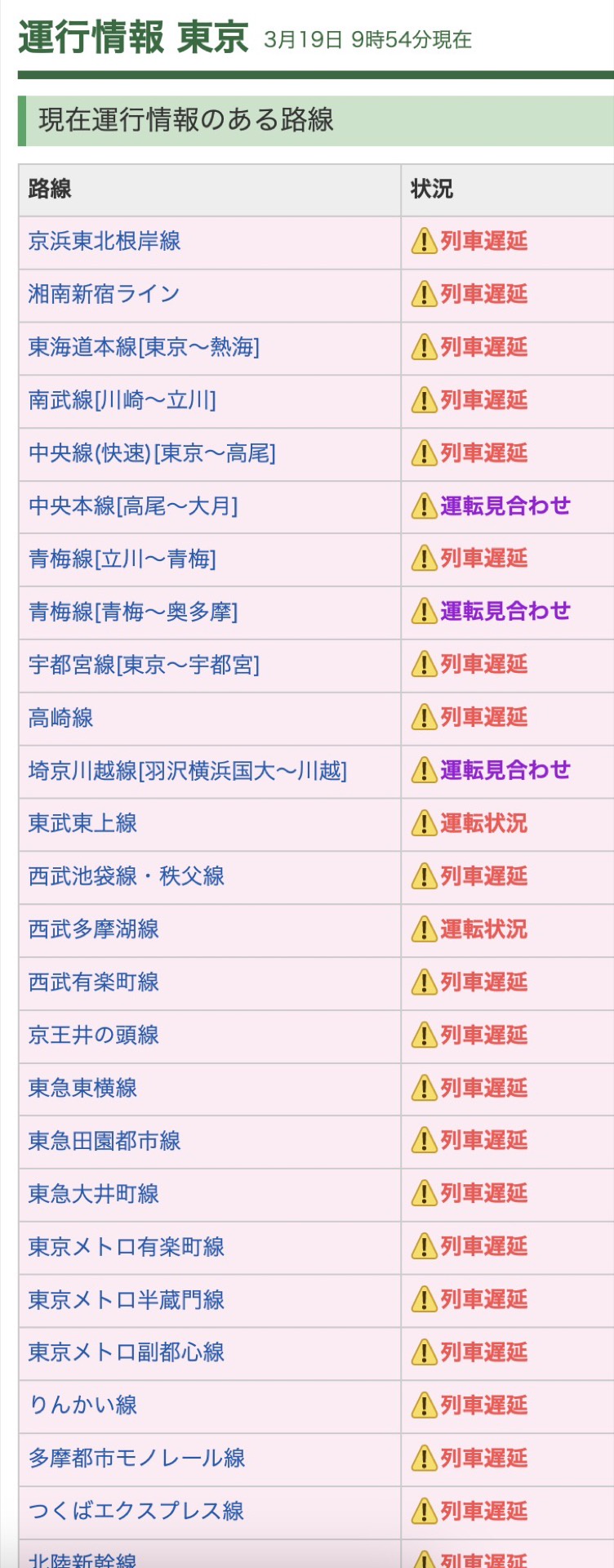The height and width of the screenshot is (1568, 614).
Task: Open the りんかい線 line link
Action: click(82, 1405)
